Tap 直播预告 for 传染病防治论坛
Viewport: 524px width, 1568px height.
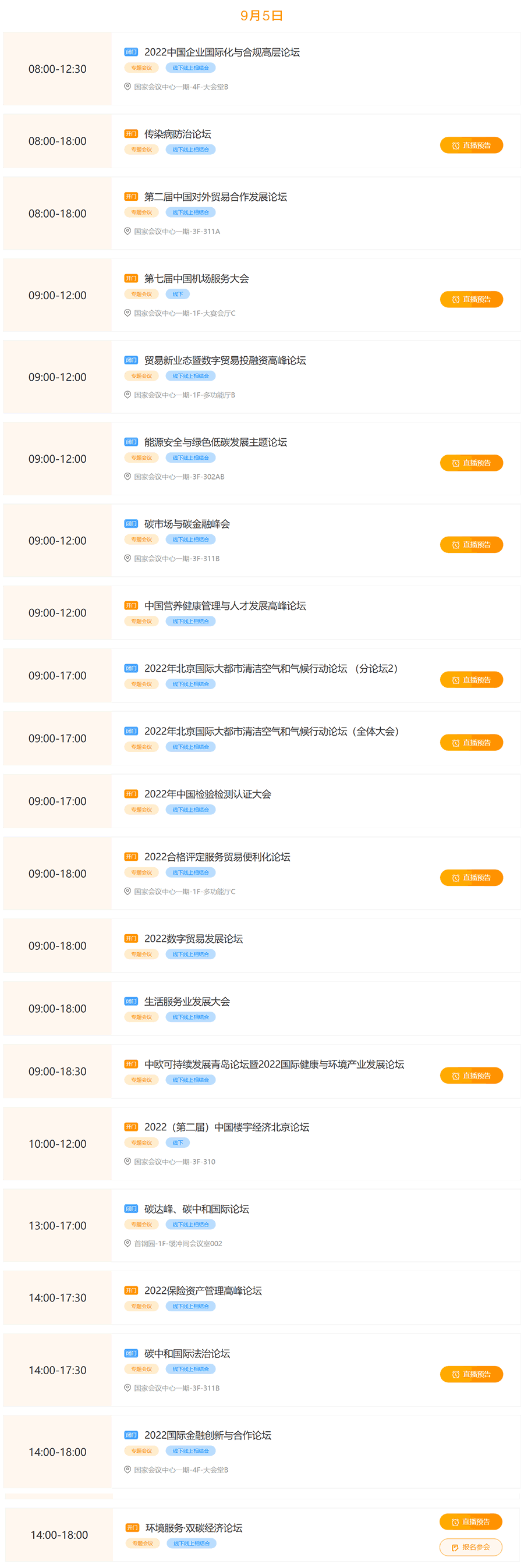(471, 146)
